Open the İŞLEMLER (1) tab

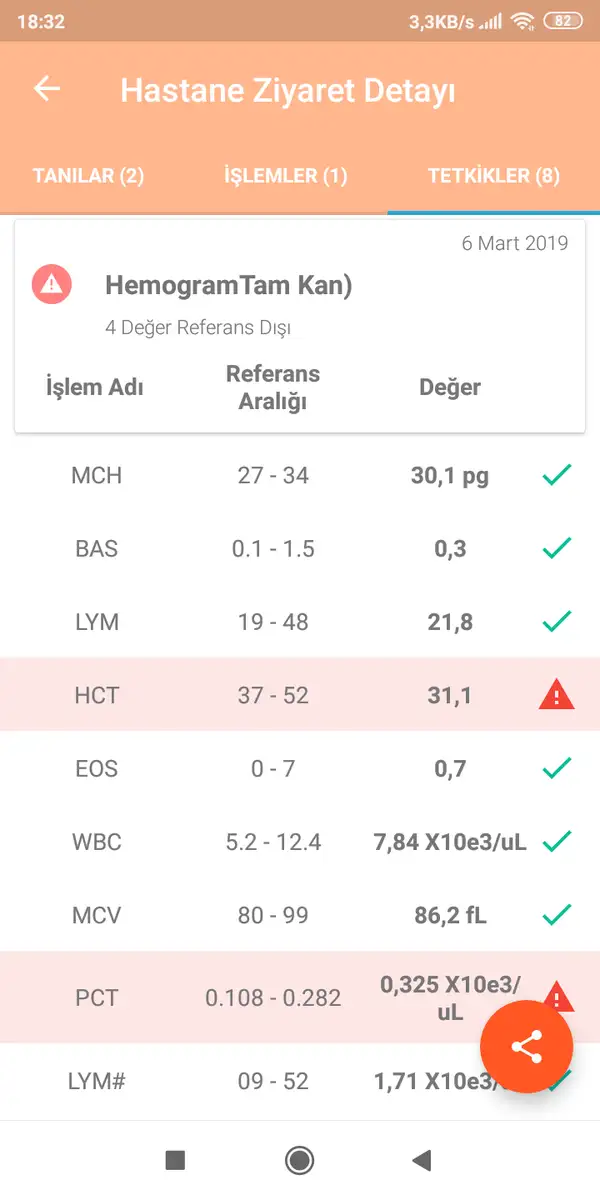click(285, 176)
